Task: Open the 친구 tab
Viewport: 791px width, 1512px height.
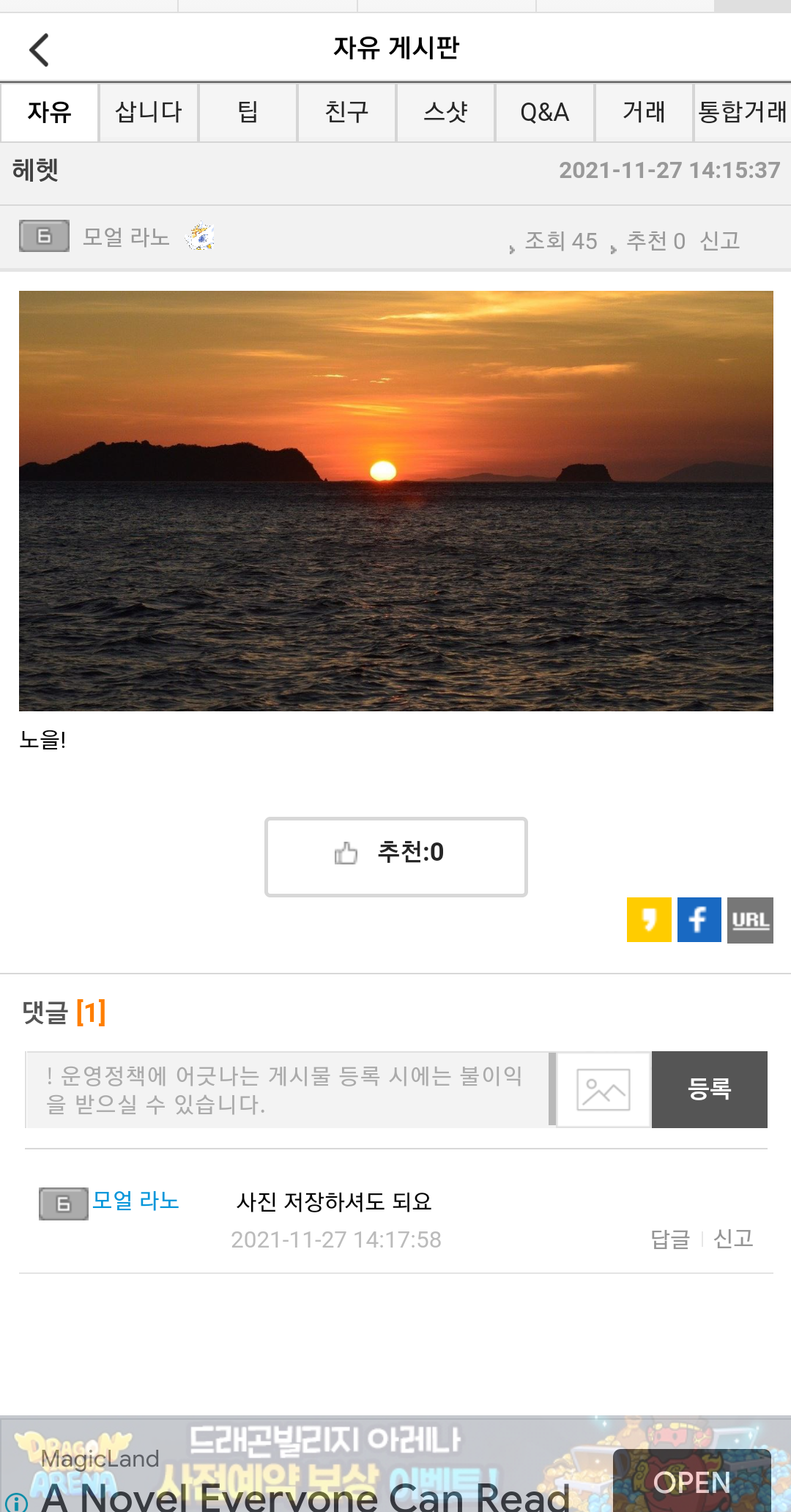Action: point(347,112)
